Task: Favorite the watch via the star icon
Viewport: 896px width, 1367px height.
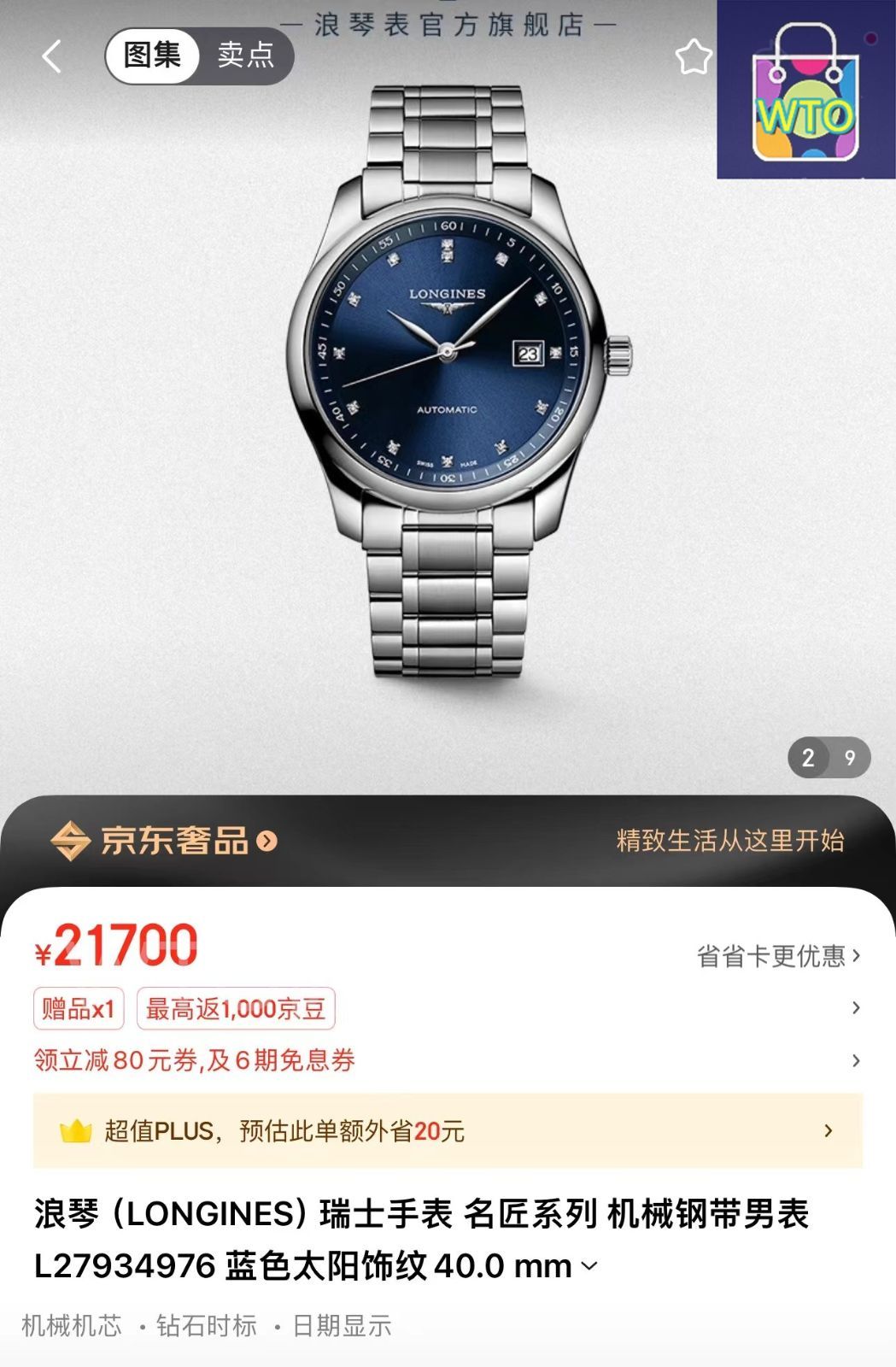Action: [x=693, y=57]
